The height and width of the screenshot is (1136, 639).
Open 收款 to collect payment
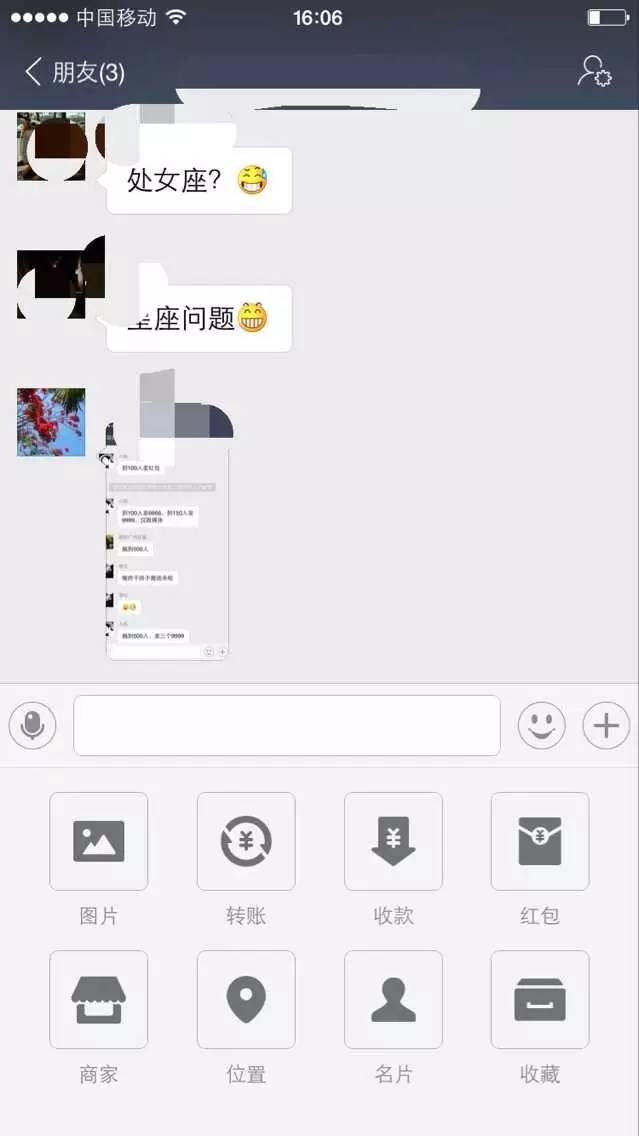[393, 841]
